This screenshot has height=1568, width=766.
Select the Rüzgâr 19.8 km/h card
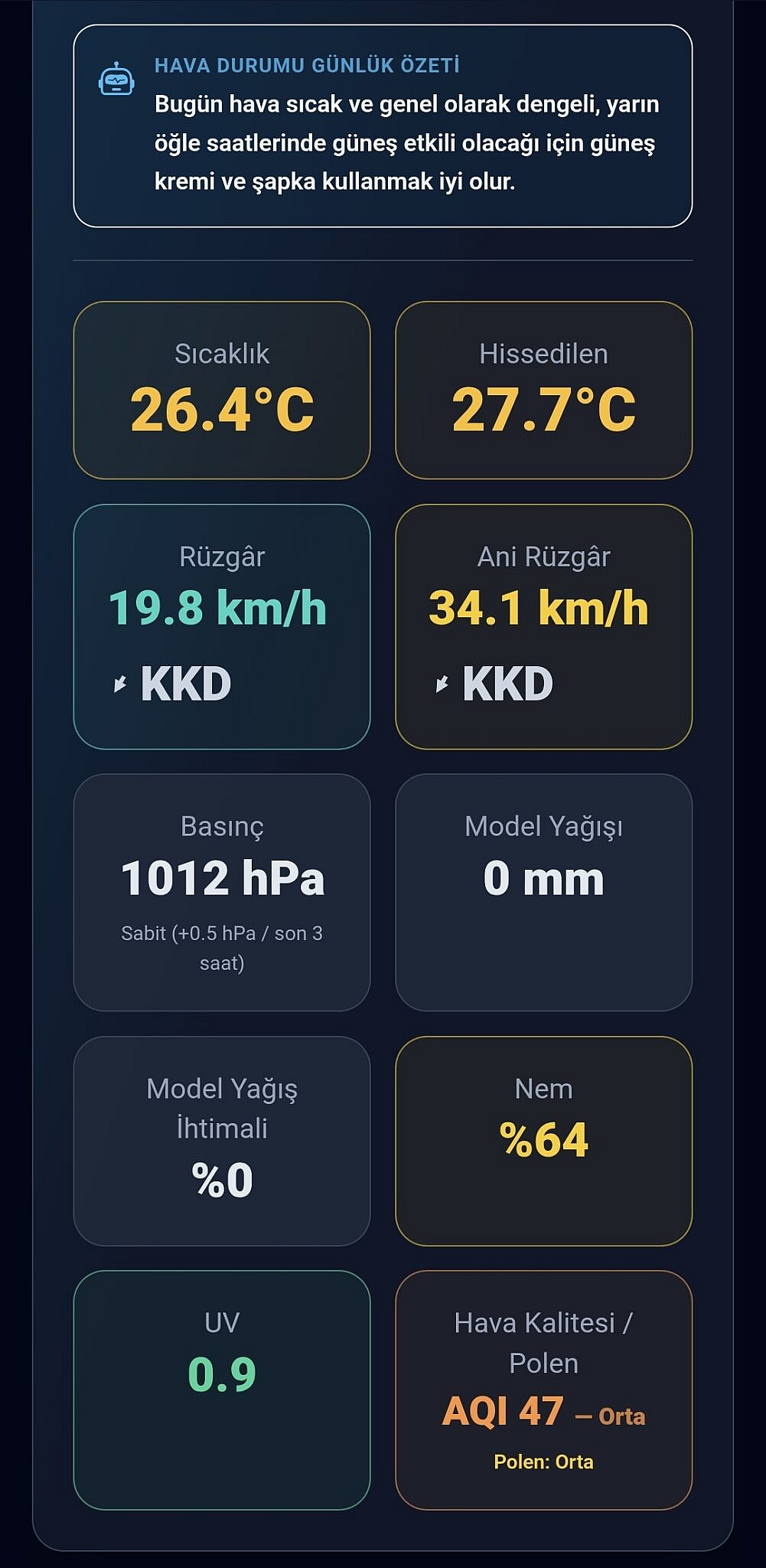(x=222, y=626)
